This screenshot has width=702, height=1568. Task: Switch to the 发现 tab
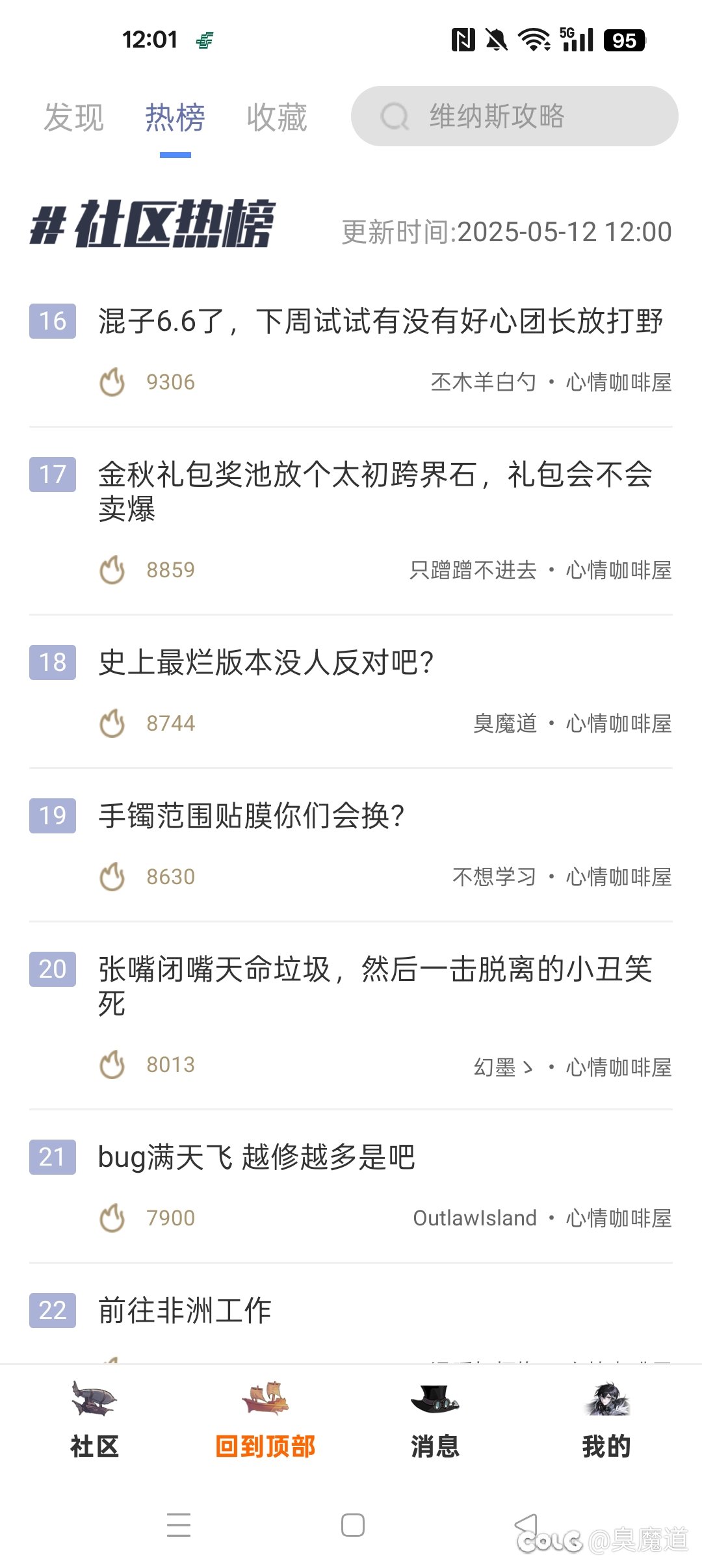tap(73, 118)
